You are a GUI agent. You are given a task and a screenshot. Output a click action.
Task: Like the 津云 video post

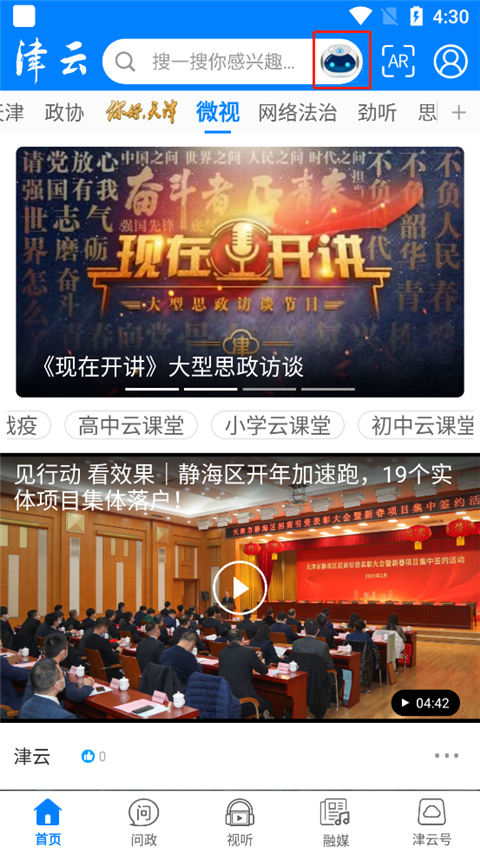coord(88,756)
